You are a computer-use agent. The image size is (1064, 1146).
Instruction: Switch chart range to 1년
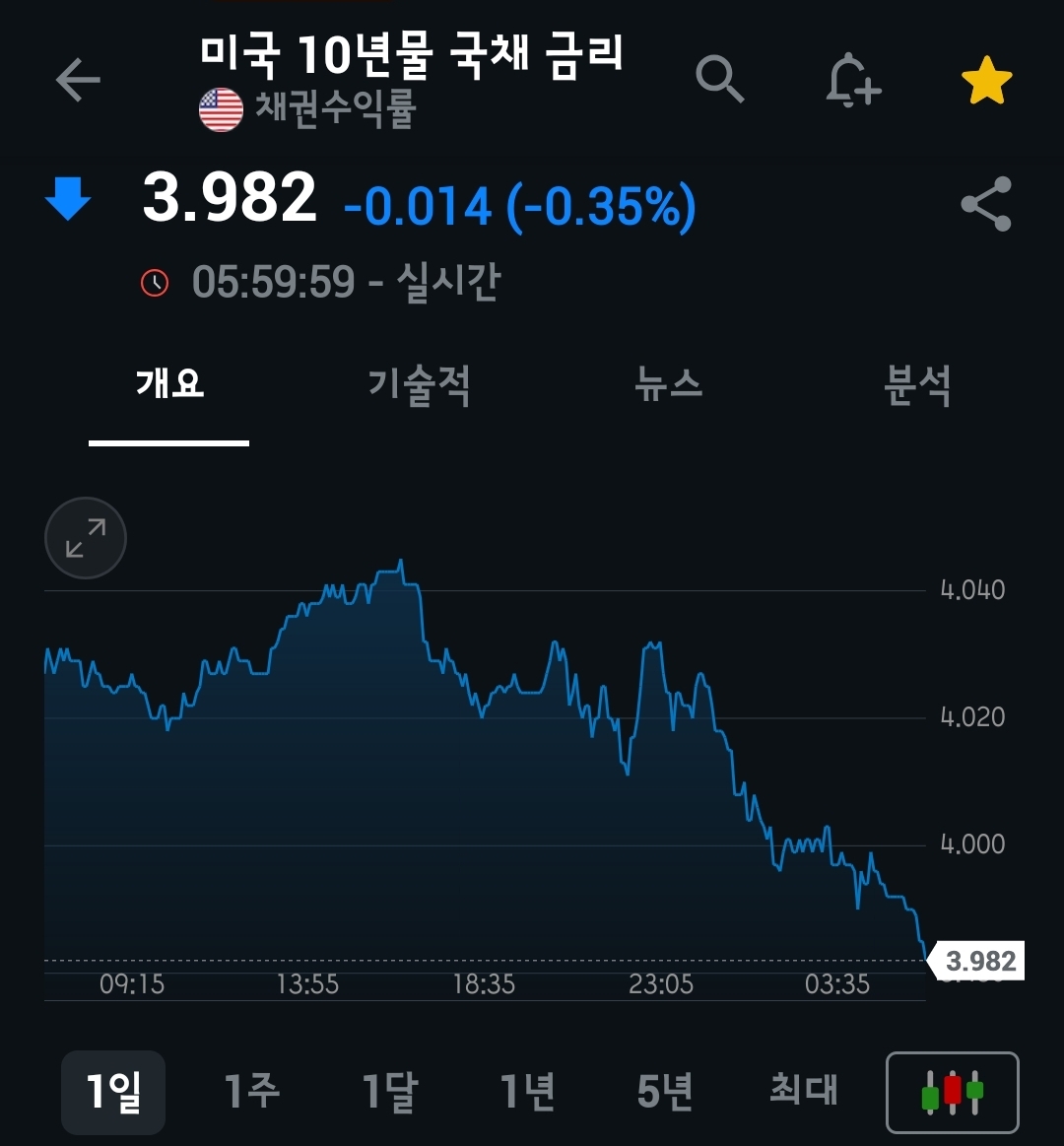tap(528, 1092)
